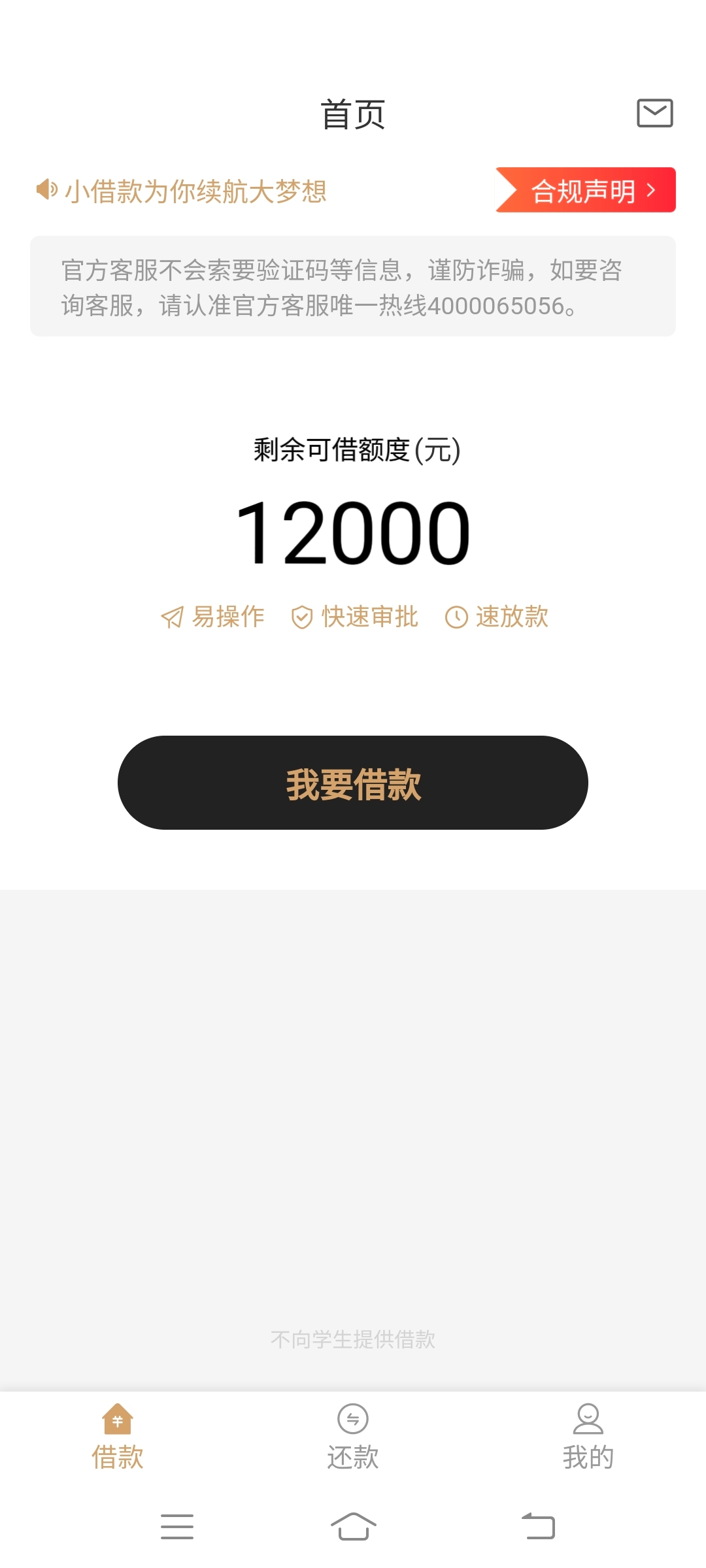Switch to the 还款 tab

coord(353,1437)
